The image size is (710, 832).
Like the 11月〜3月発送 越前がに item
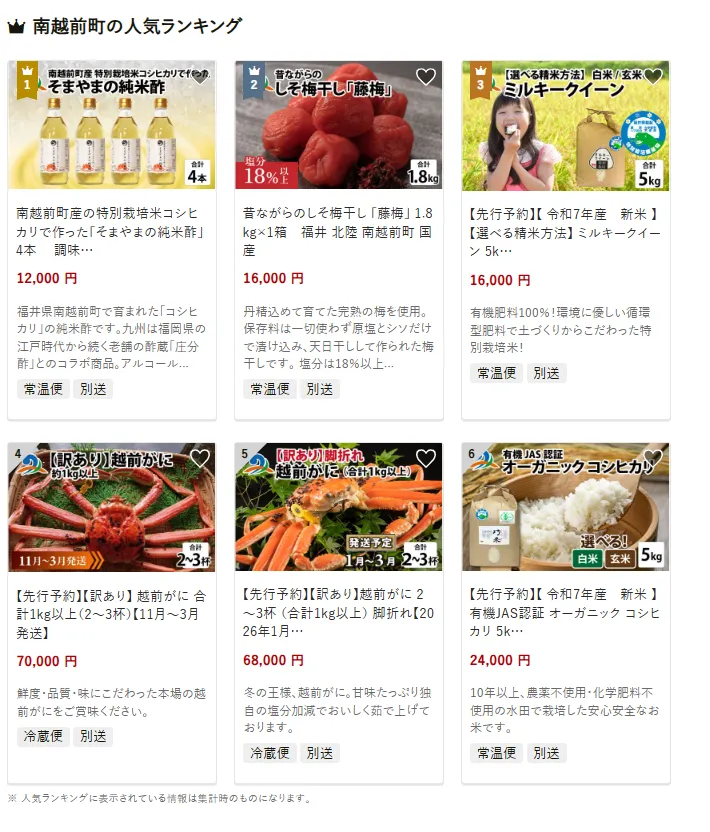[200, 459]
